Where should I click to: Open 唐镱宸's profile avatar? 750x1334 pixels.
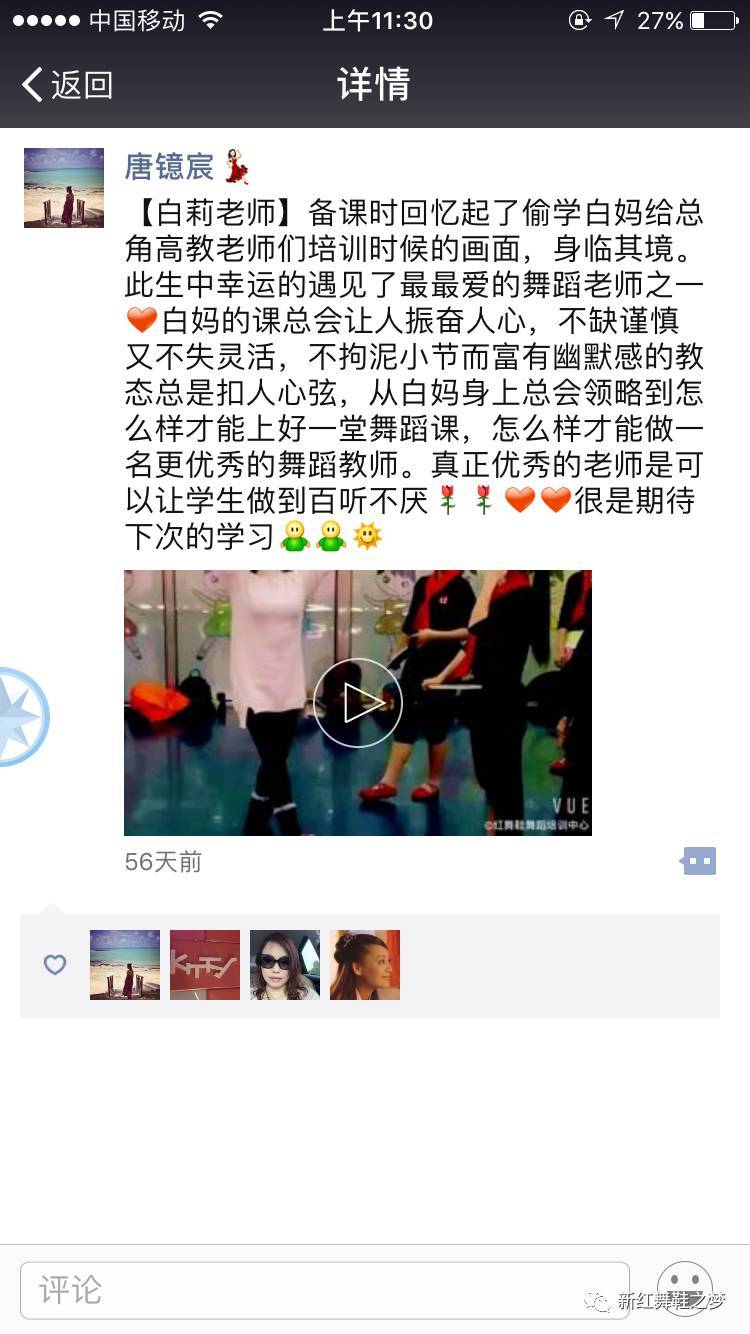64,187
